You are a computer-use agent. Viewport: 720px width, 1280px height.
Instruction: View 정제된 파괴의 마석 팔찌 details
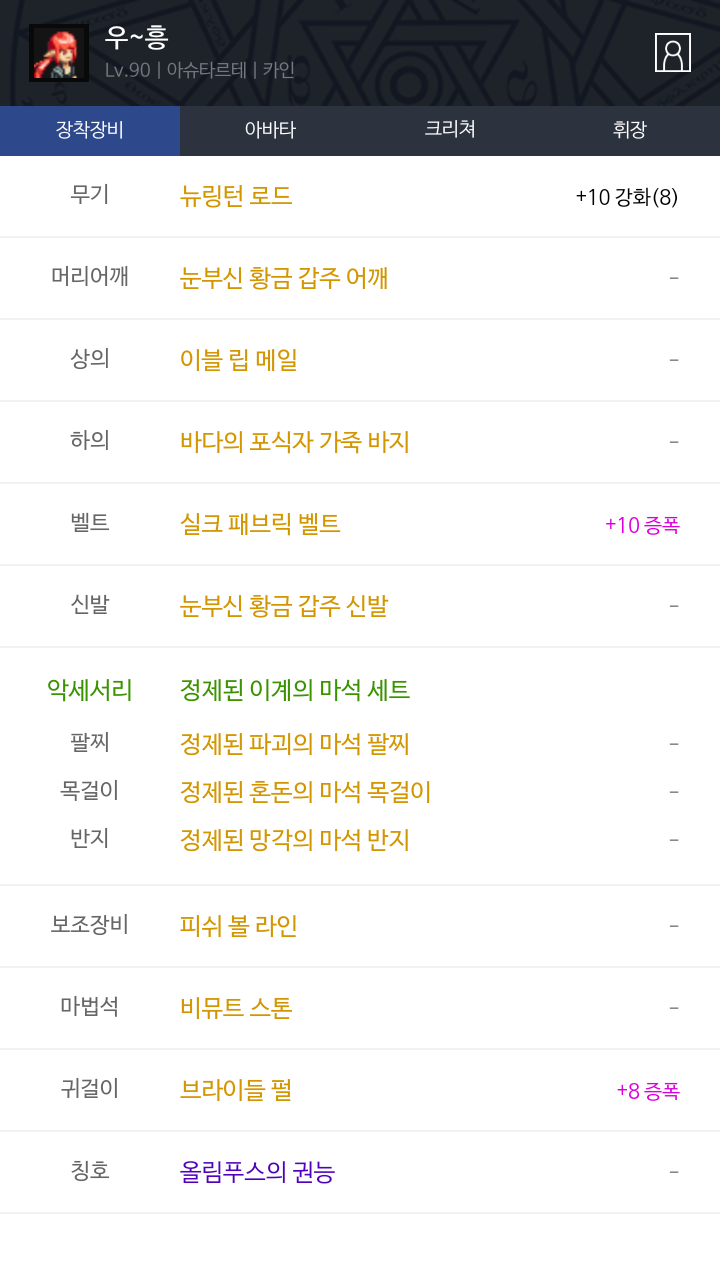tap(295, 744)
